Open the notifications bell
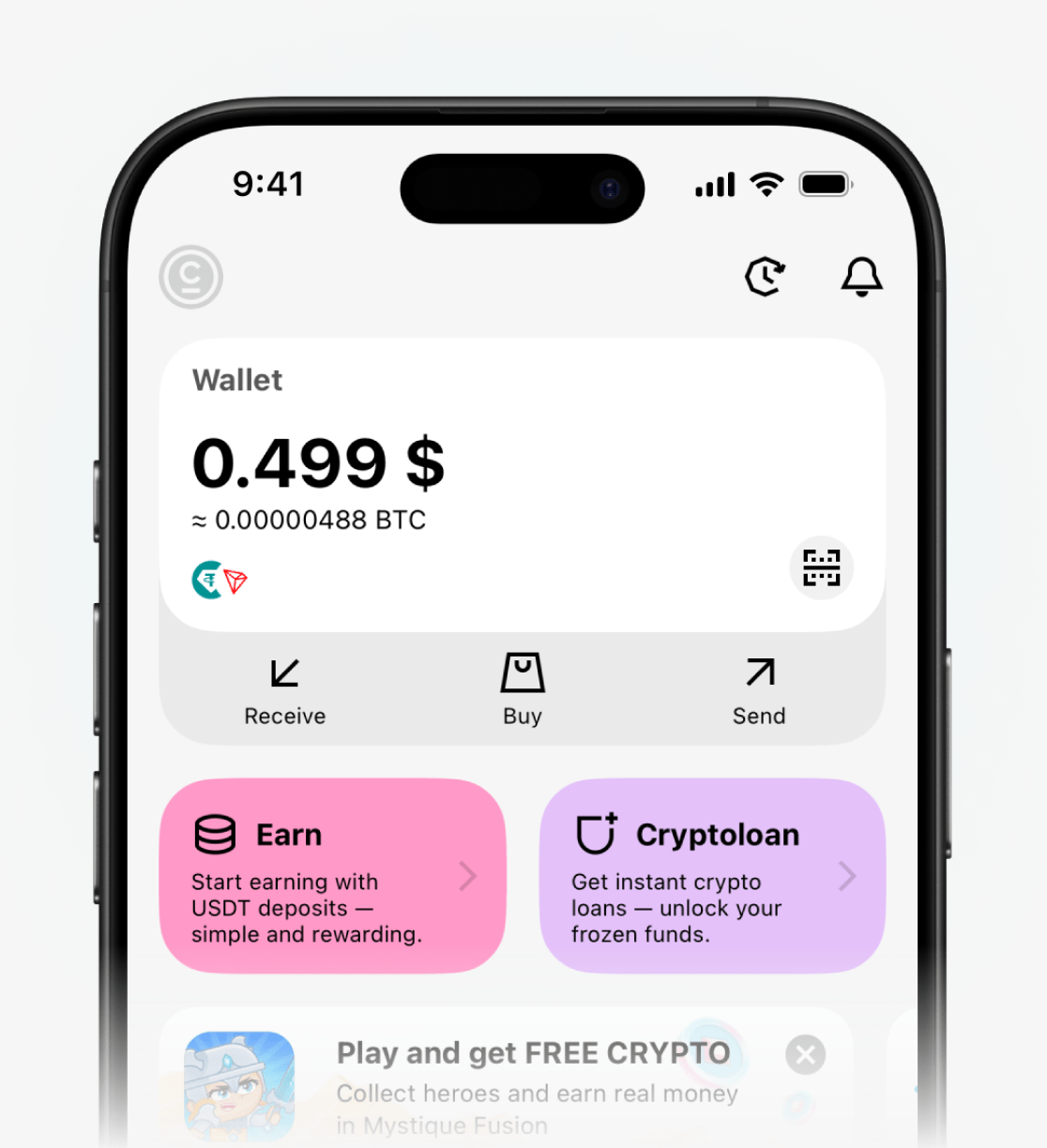1047x1148 pixels. [861, 276]
